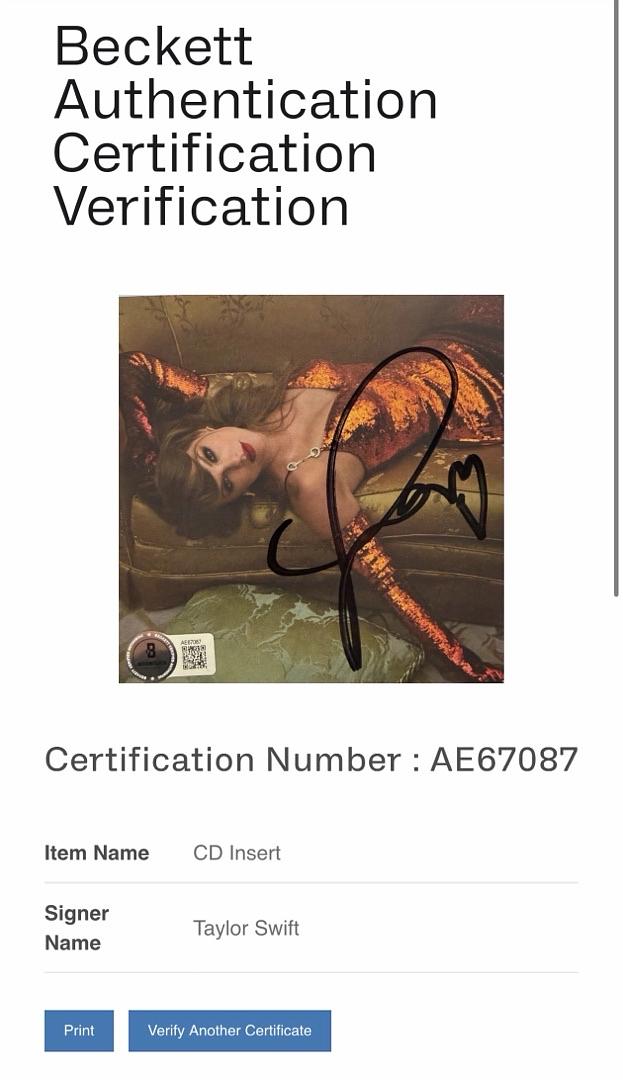Select Verify Another Certificate
Viewport: 623px width, 1080px height.
click(x=229, y=1030)
